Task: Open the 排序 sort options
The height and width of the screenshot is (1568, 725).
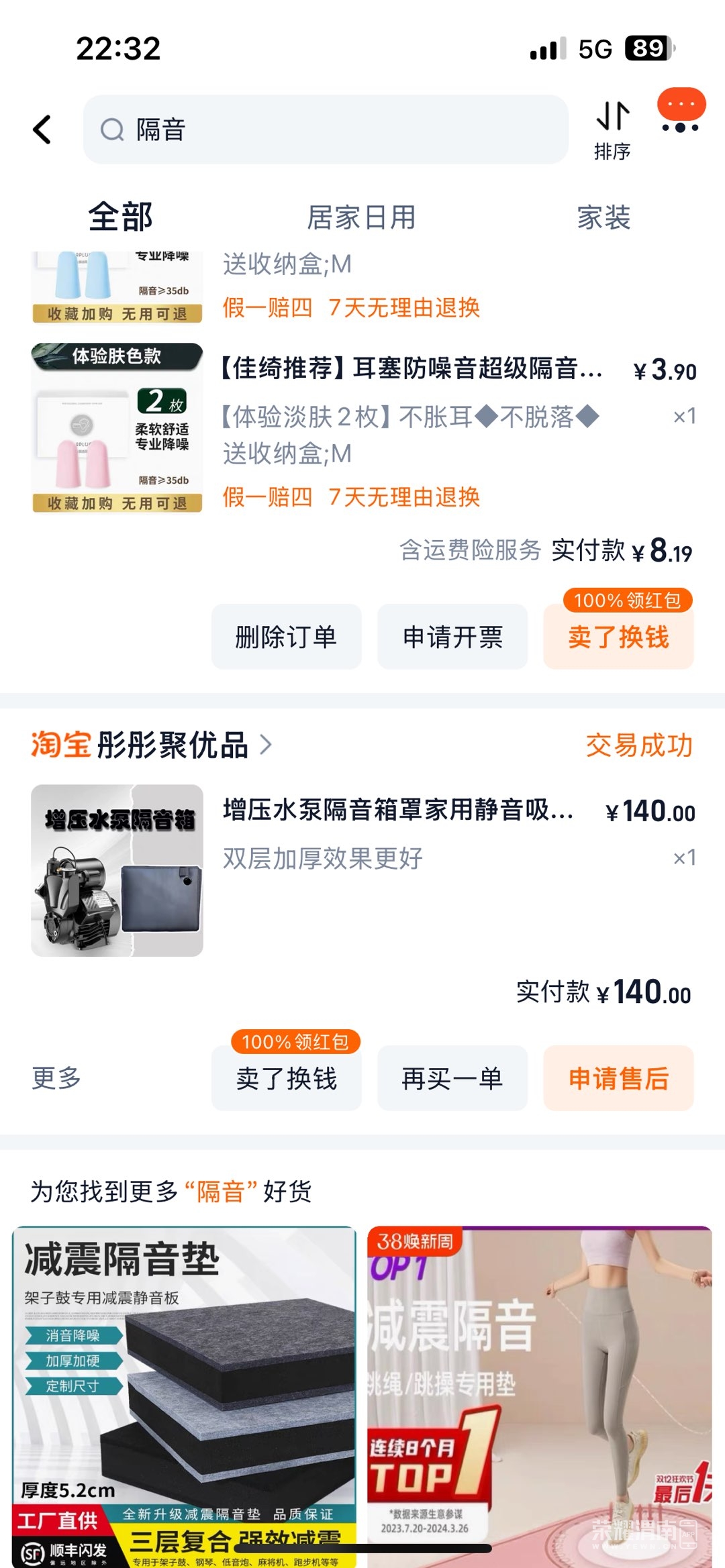Action: tap(612, 131)
